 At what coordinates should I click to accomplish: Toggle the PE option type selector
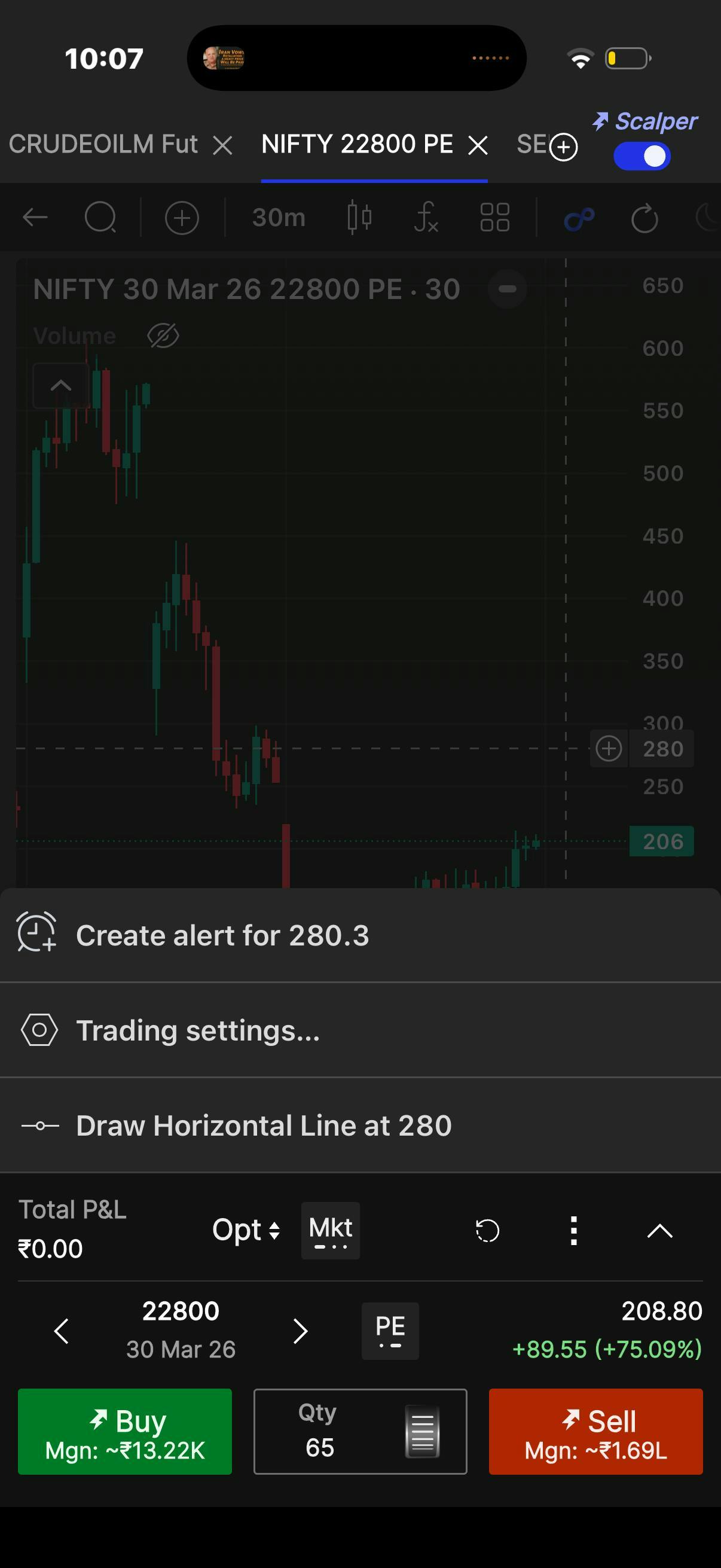[390, 1331]
